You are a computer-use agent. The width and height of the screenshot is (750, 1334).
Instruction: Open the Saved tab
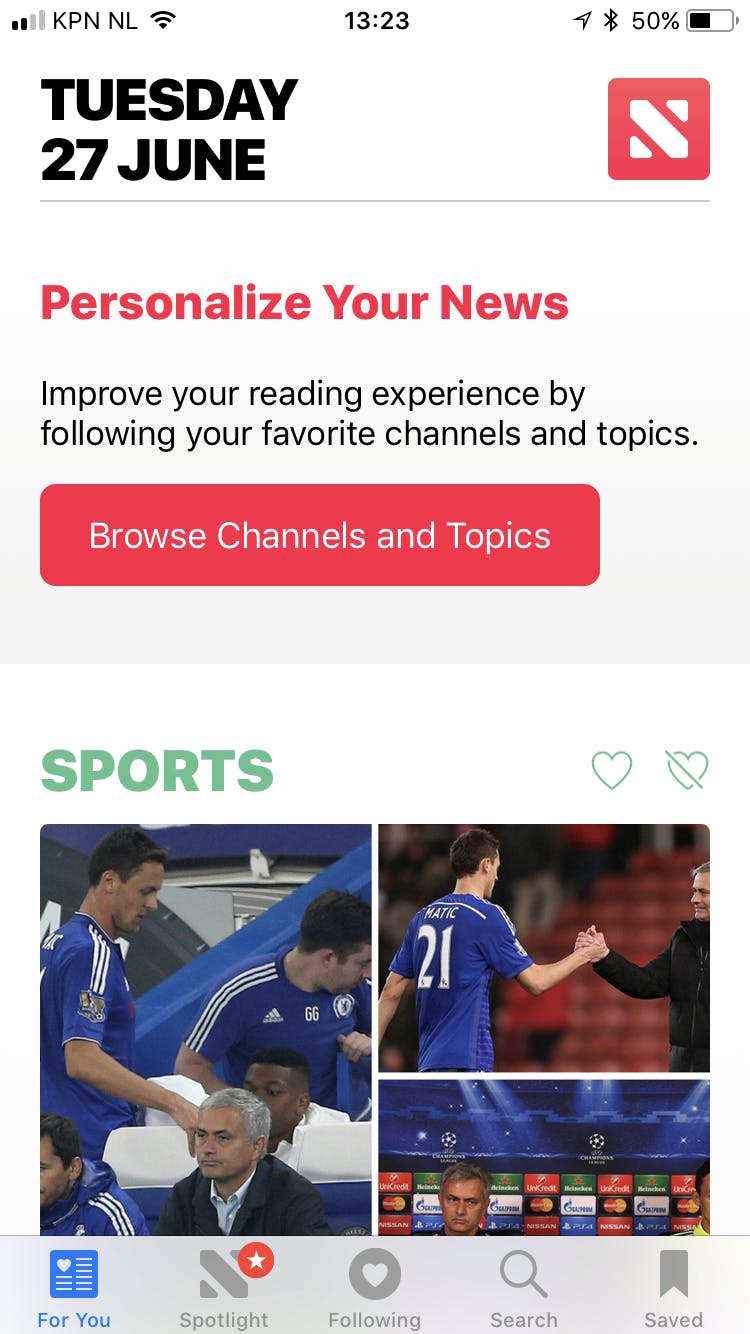click(x=673, y=1288)
